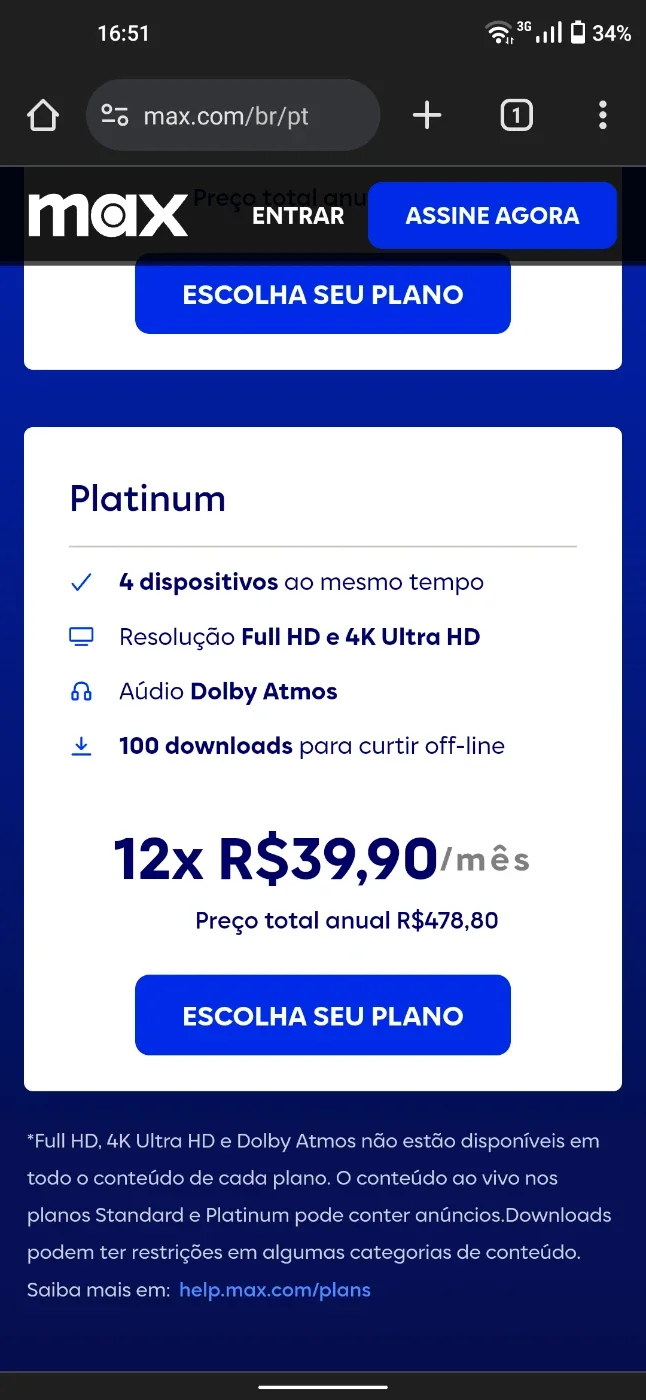Choose the Platinum plan with ESCOLHA SEU PLANO
The image size is (646, 1400).
tap(323, 1015)
